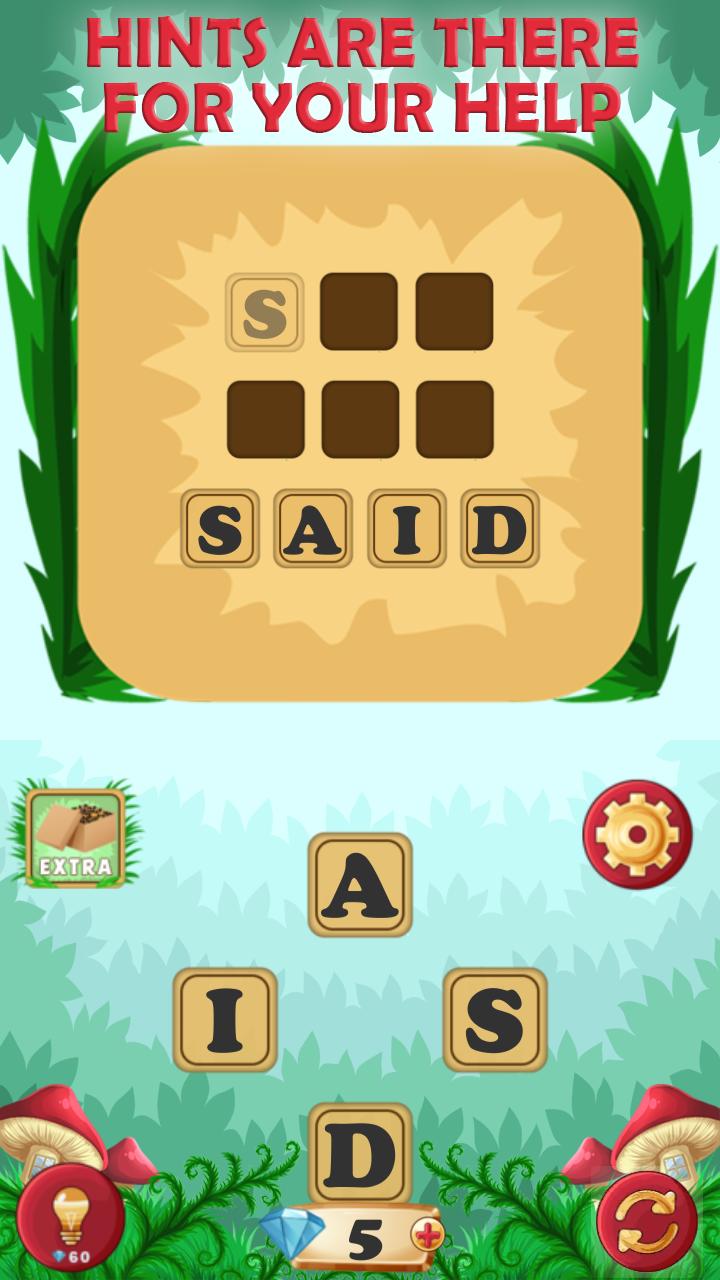Add more gems with the plus button

click(x=427, y=1236)
